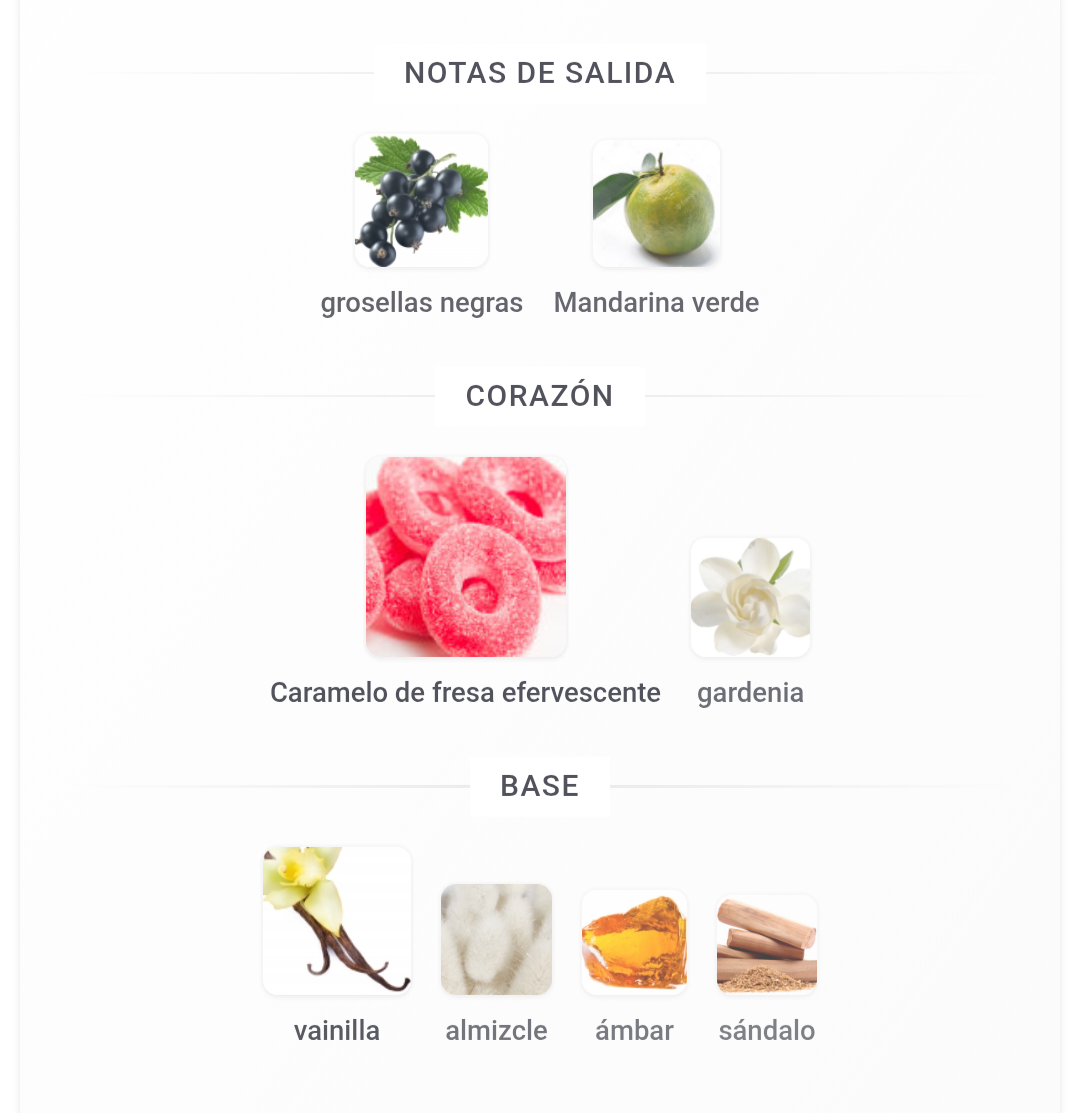Open the almizcle note
The width and height of the screenshot is (1080, 1113).
pyautogui.click(x=496, y=940)
